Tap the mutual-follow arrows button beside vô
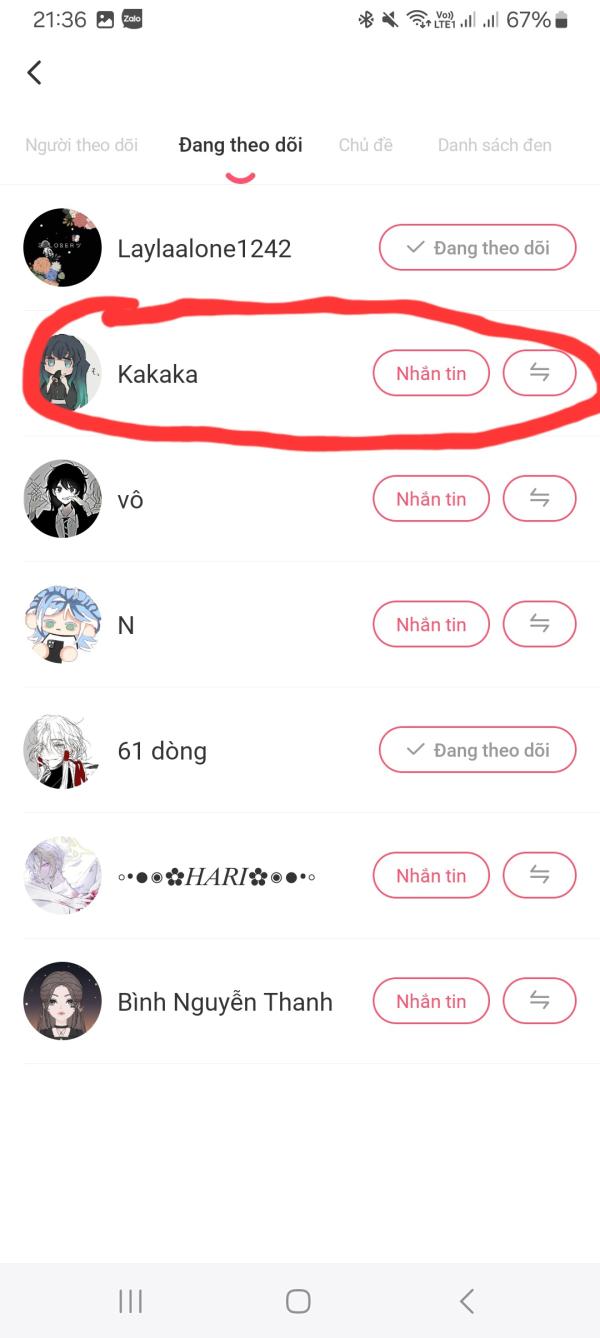Viewport: 600px width, 1338px height. click(x=540, y=499)
